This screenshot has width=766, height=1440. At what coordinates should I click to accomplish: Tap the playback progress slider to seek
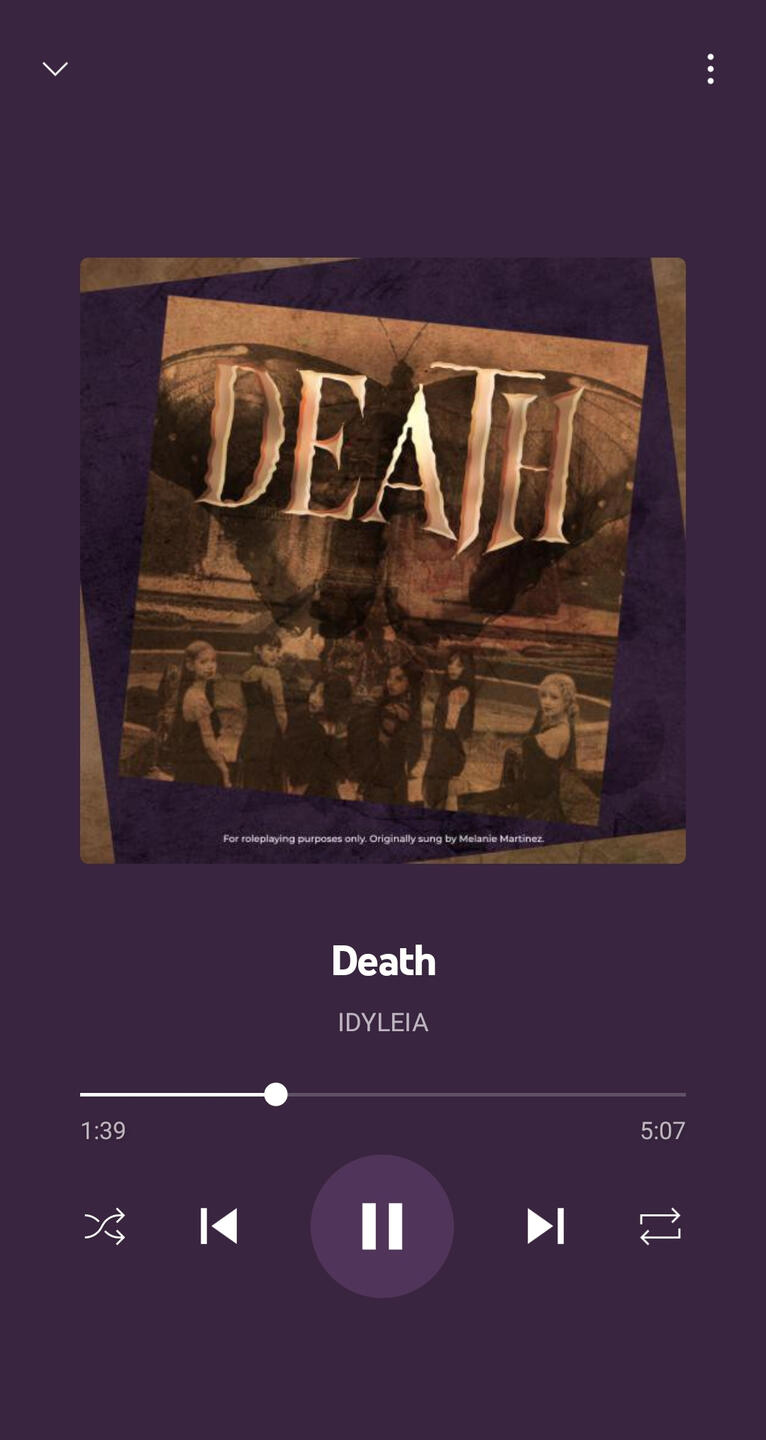pyautogui.click(x=382, y=1095)
